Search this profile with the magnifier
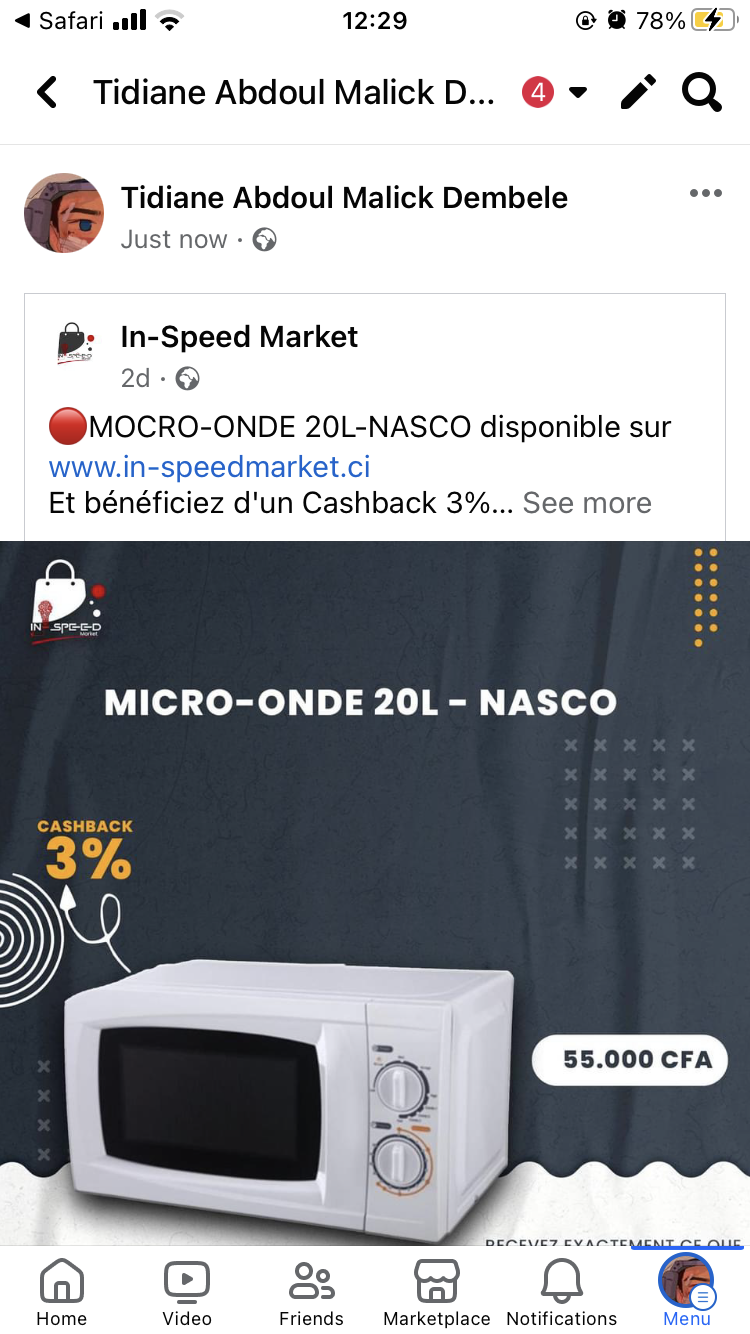Image resolution: width=750 pixels, height=1334 pixels. [701, 93]
